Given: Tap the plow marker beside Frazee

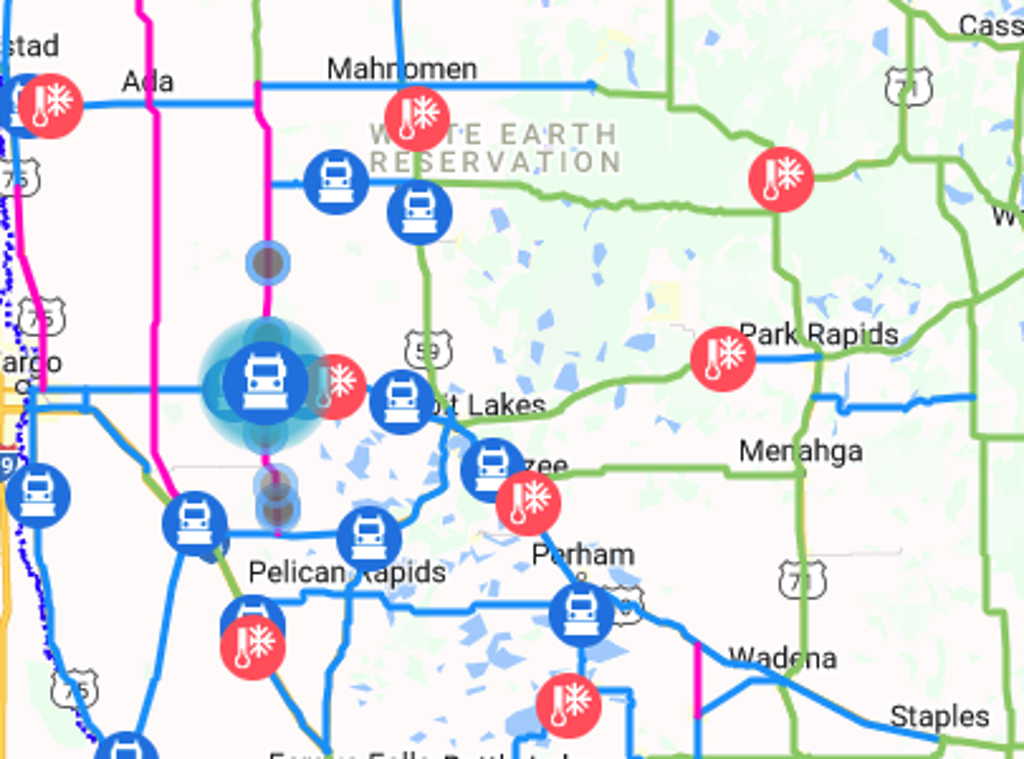Looking at the screenshot, I should pos(491,469).
